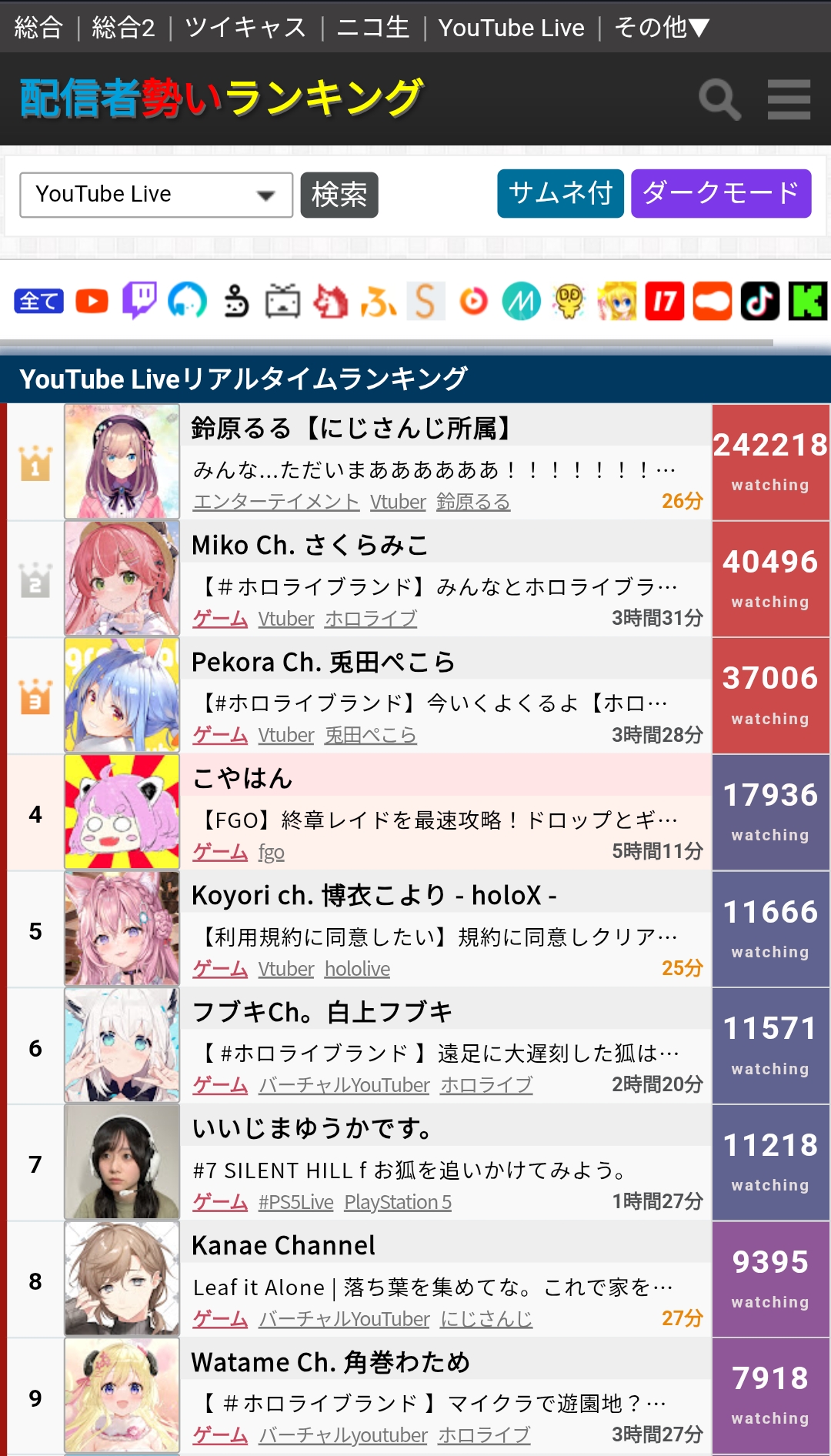Open the PlayStation 5 tag link

398,1202
